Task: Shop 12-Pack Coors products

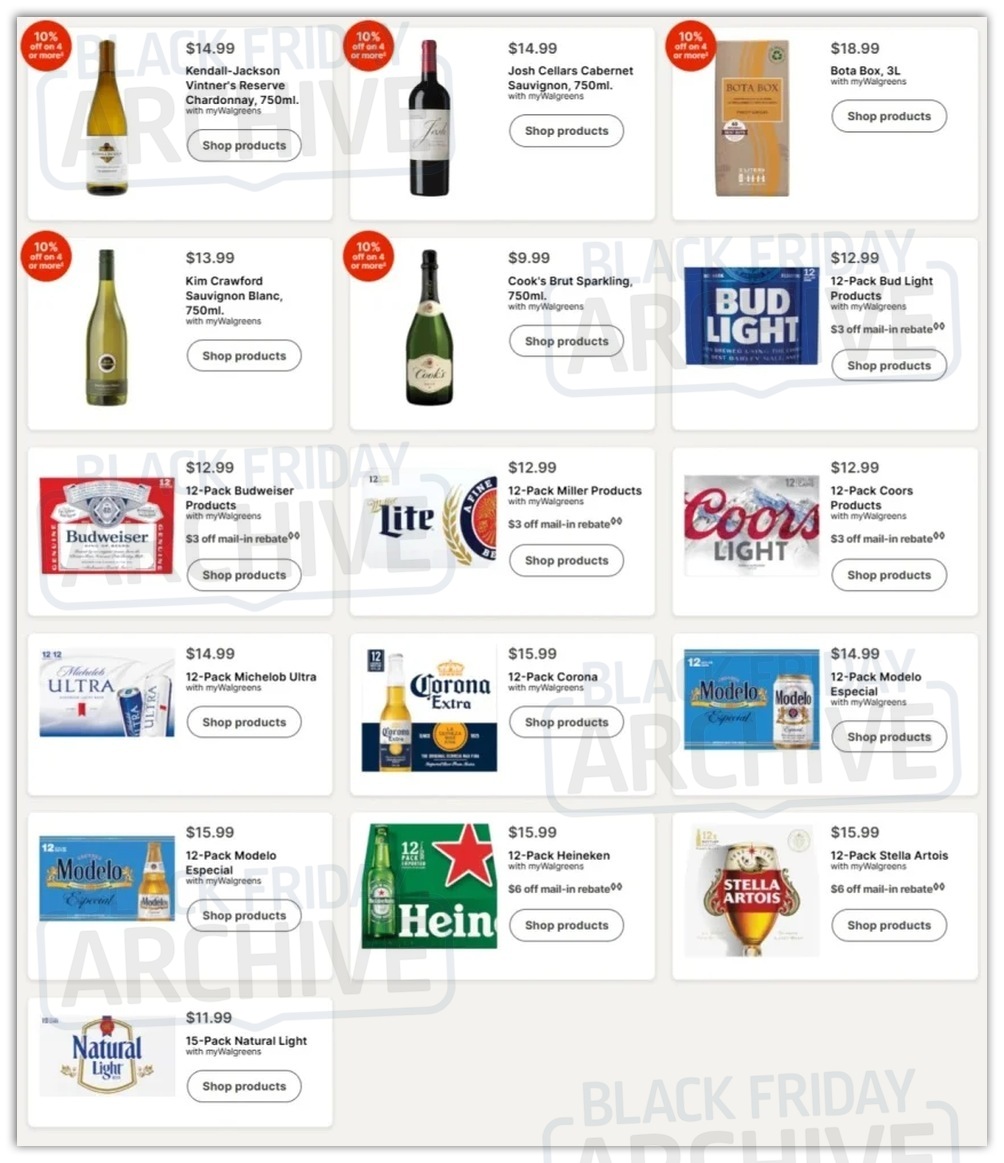Action: pos(888,575)
